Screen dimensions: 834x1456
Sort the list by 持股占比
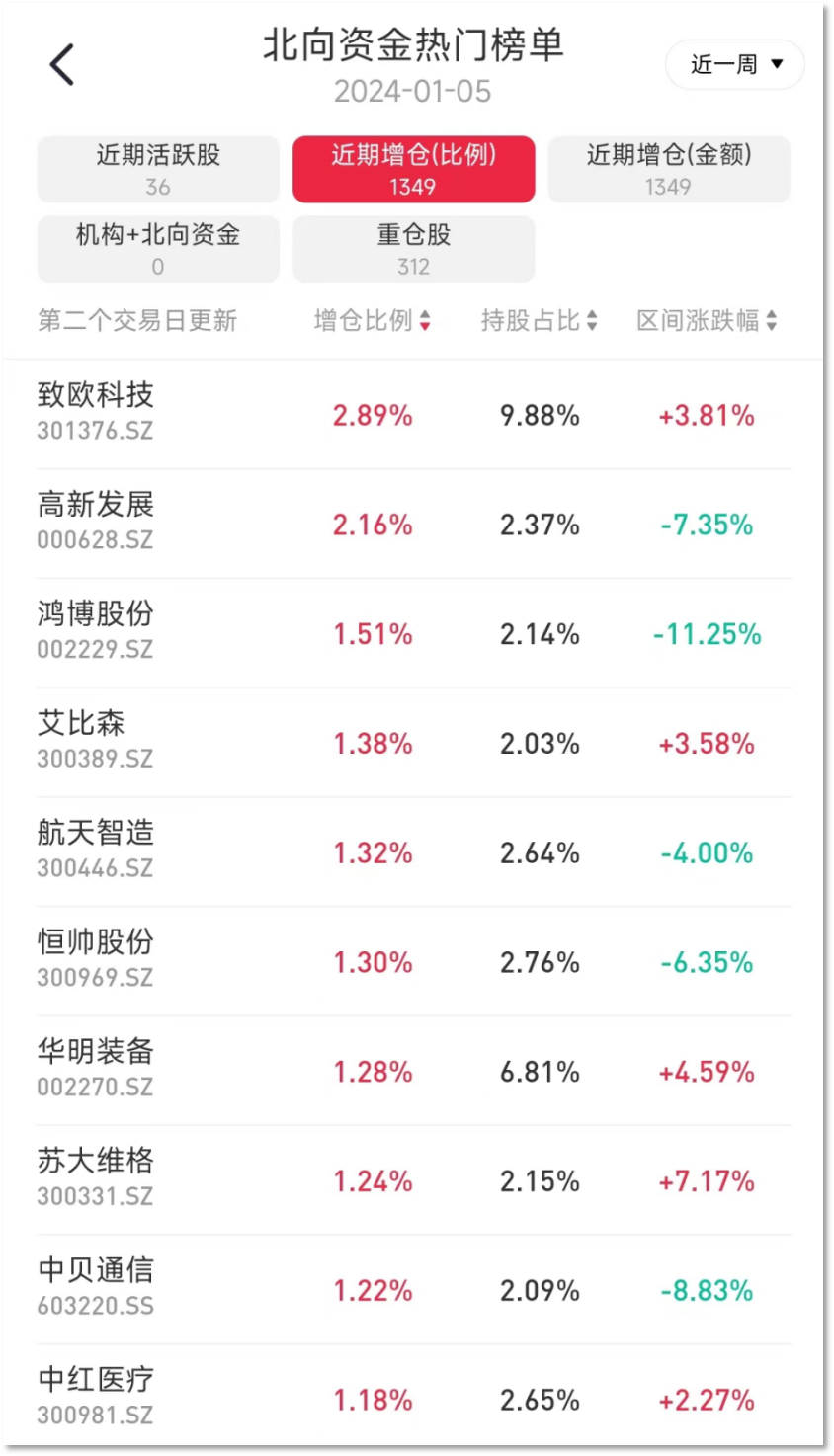point(540,320)
